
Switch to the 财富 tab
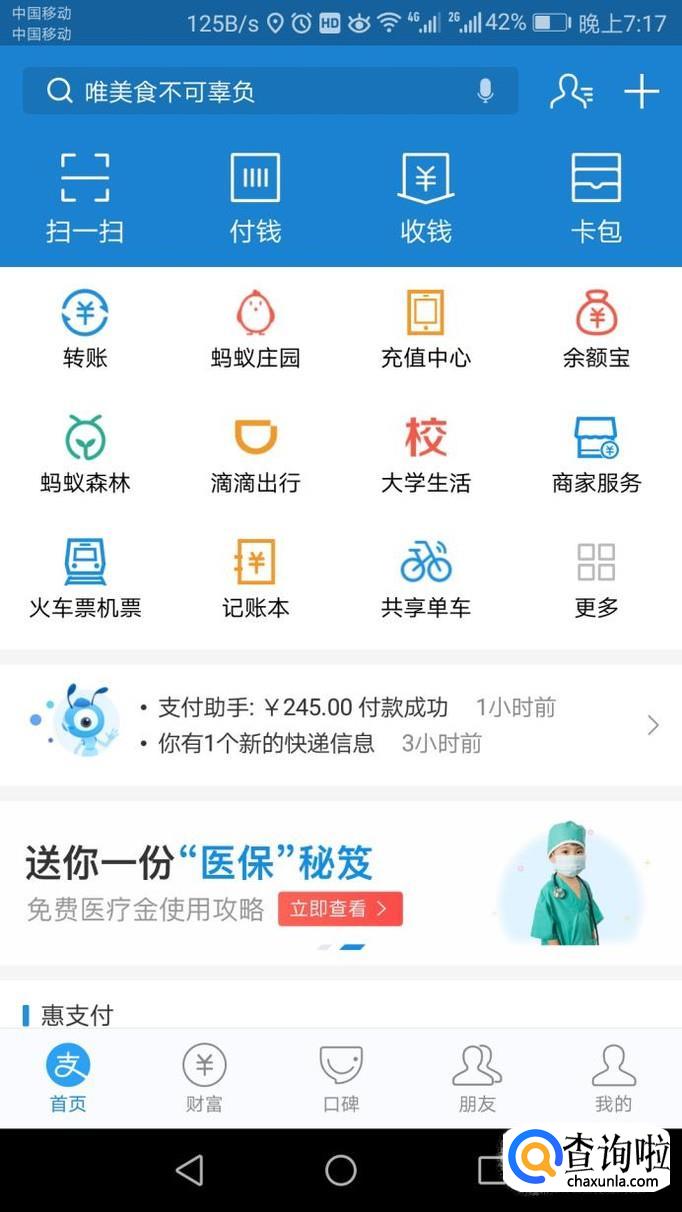[x=204, y=1078]
